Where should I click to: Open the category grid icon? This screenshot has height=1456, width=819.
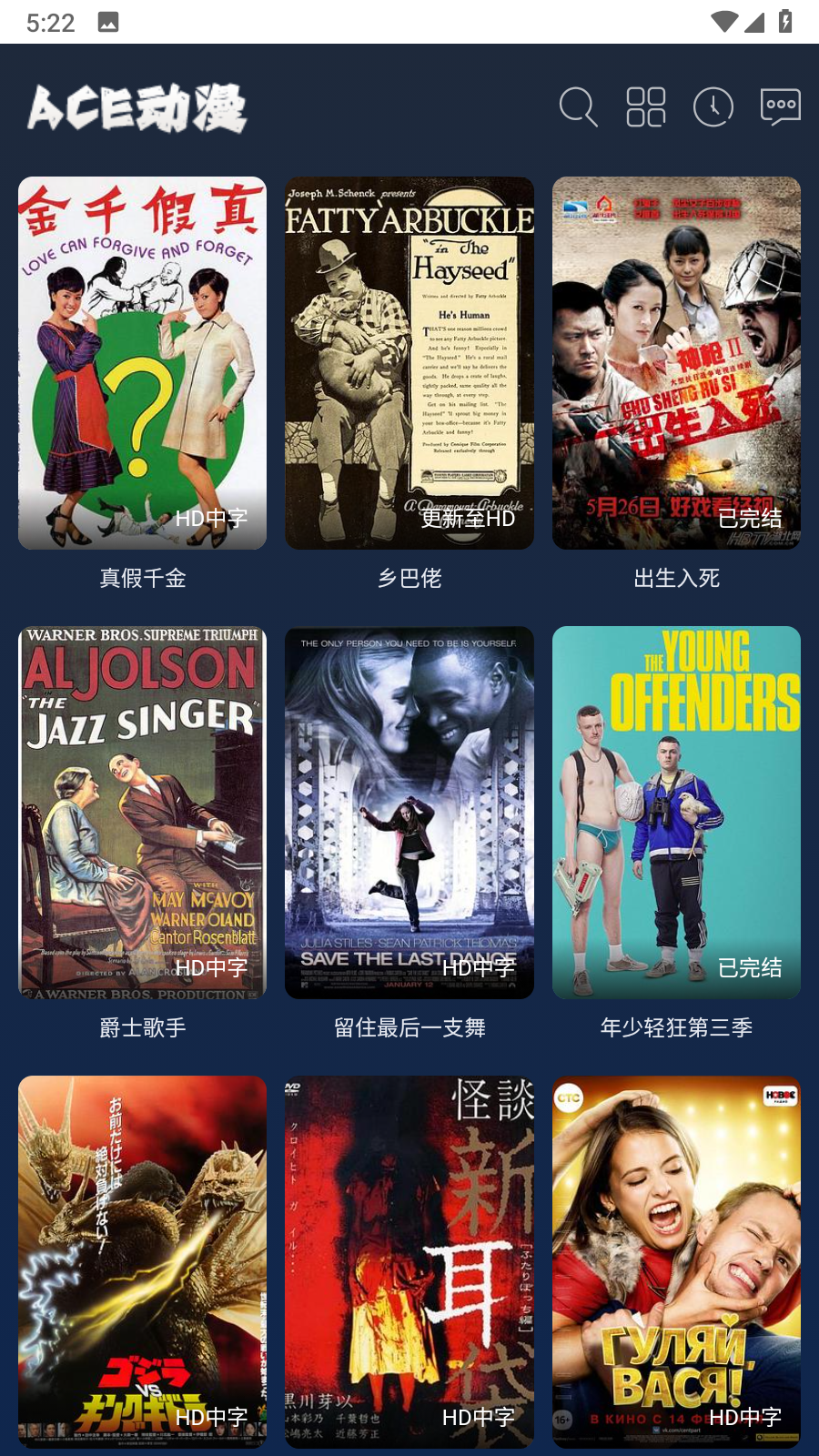pyautogui.click(x=645, y=106)
